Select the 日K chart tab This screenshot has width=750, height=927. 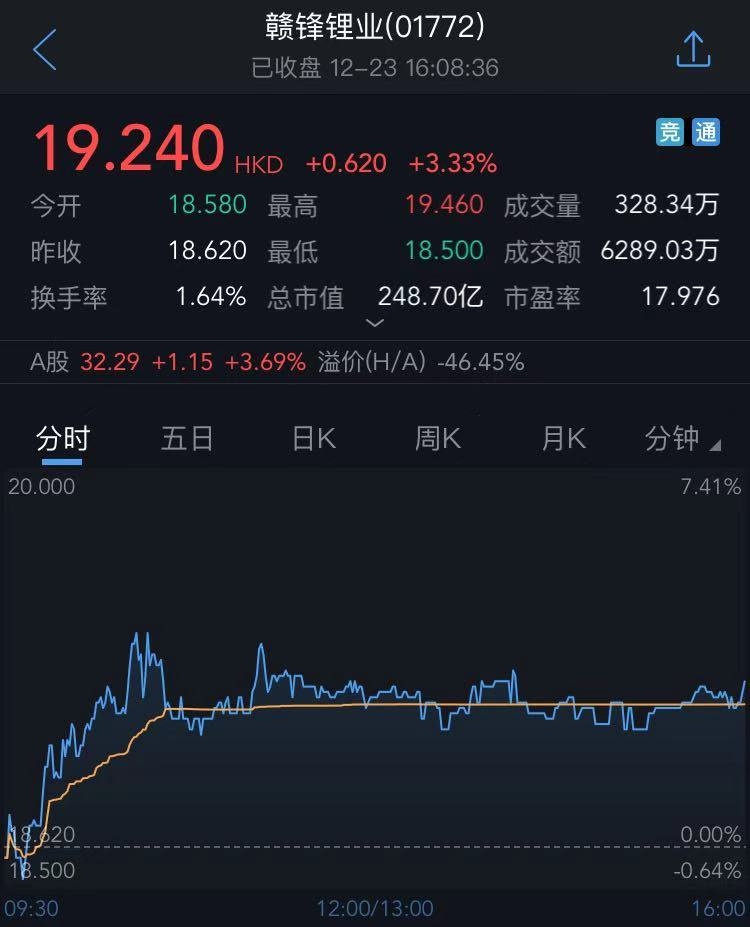[313, 438]
